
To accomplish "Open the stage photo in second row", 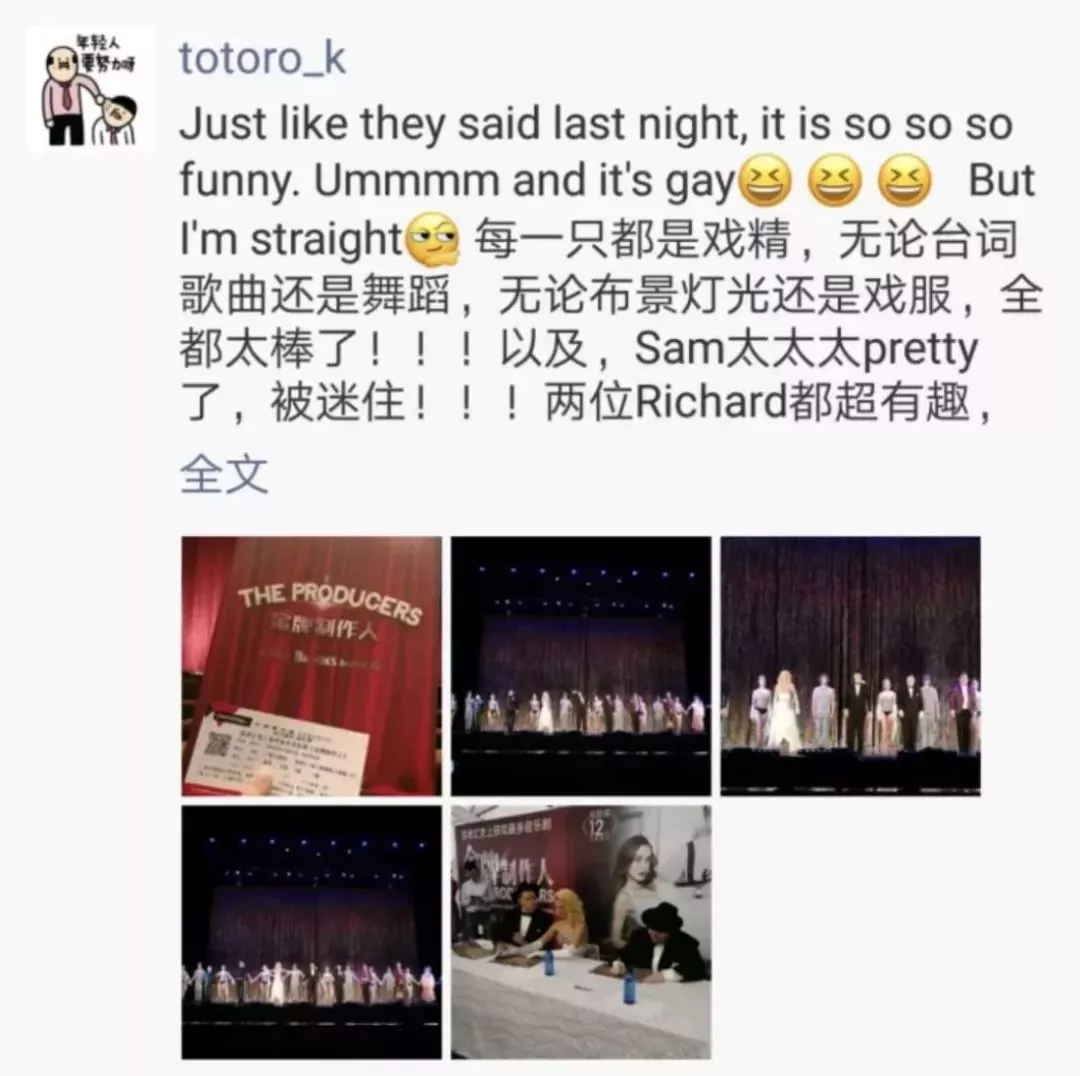I will (x=311, y=932).
